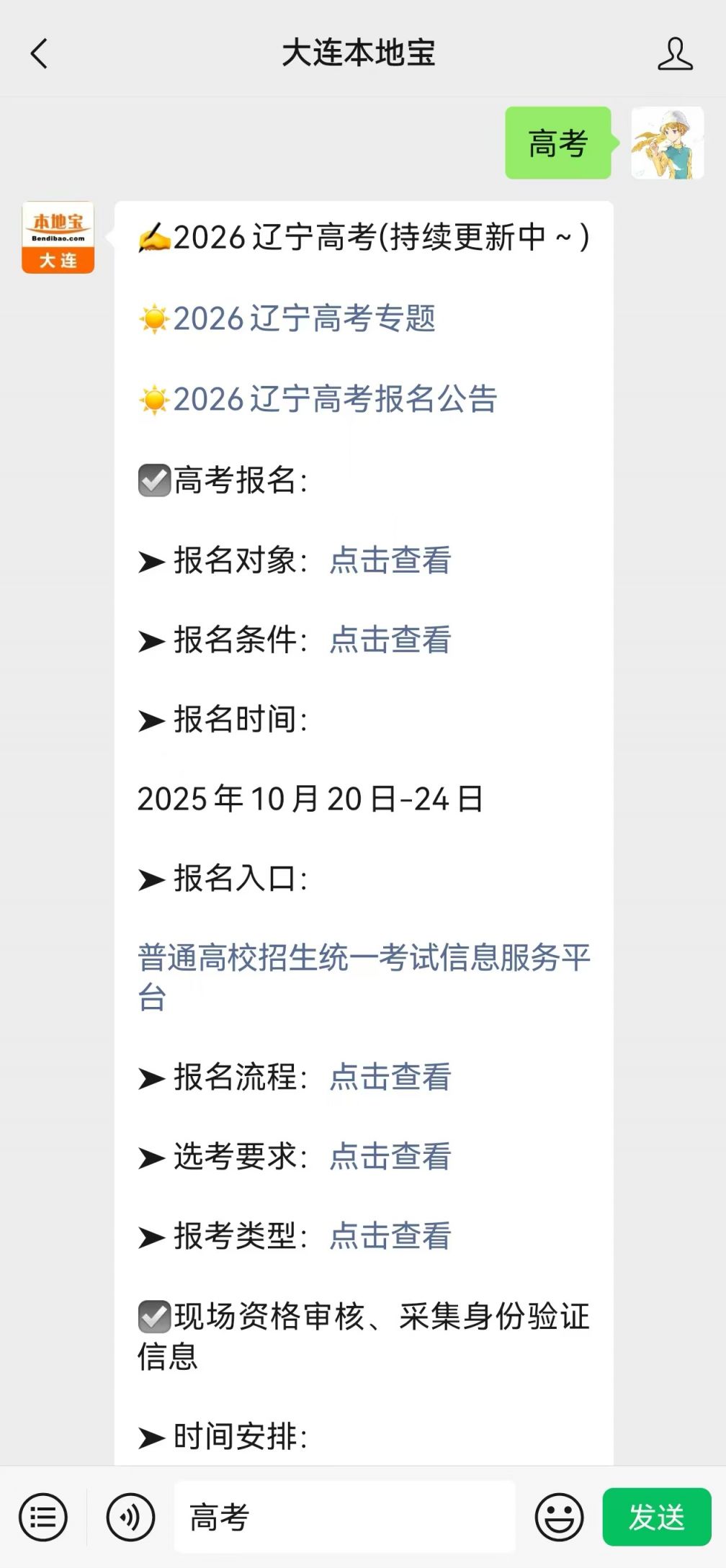Tap my own chat avatar

[x=667, y=143]
